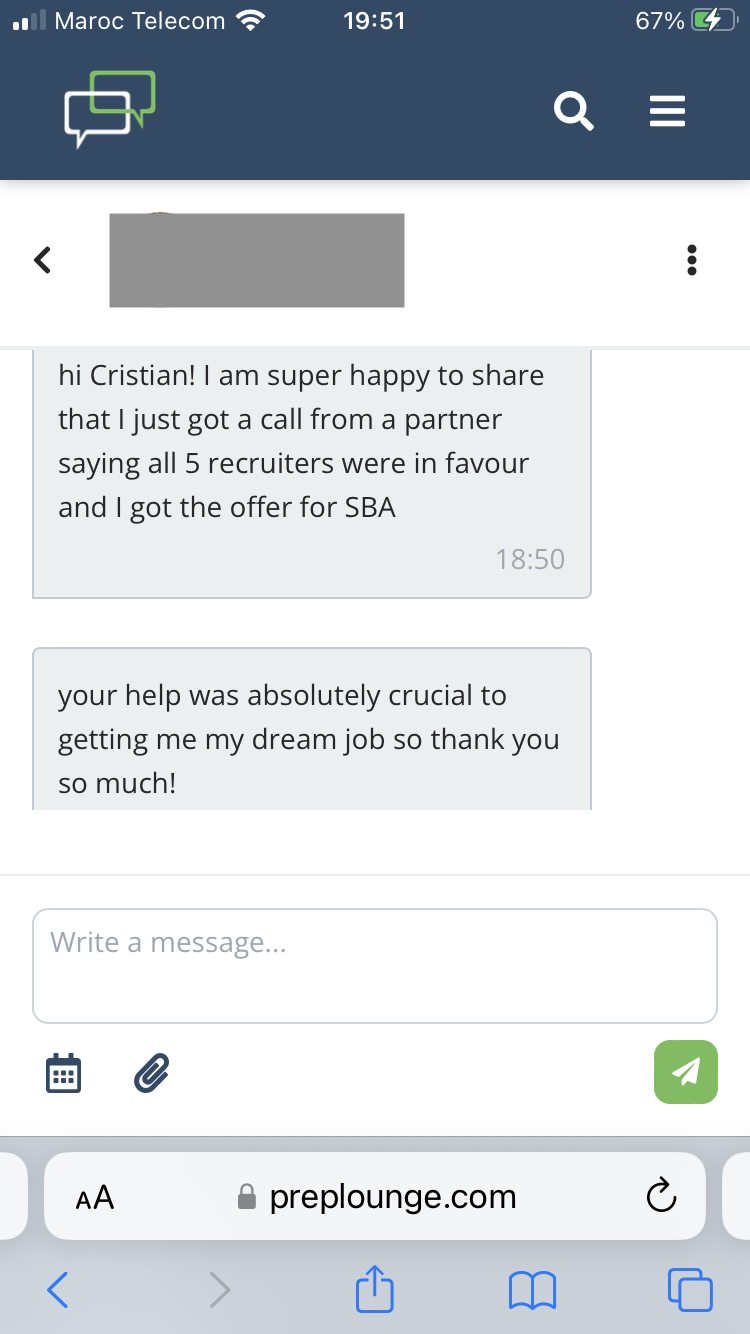Open the PrepLounge home logo

[x=110, y=108]
